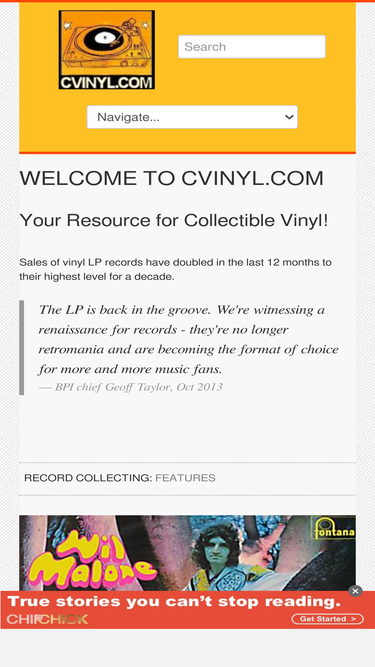Dismiss the bottom ad banner
Screen dimensions: 375x667
click(355, 591)
